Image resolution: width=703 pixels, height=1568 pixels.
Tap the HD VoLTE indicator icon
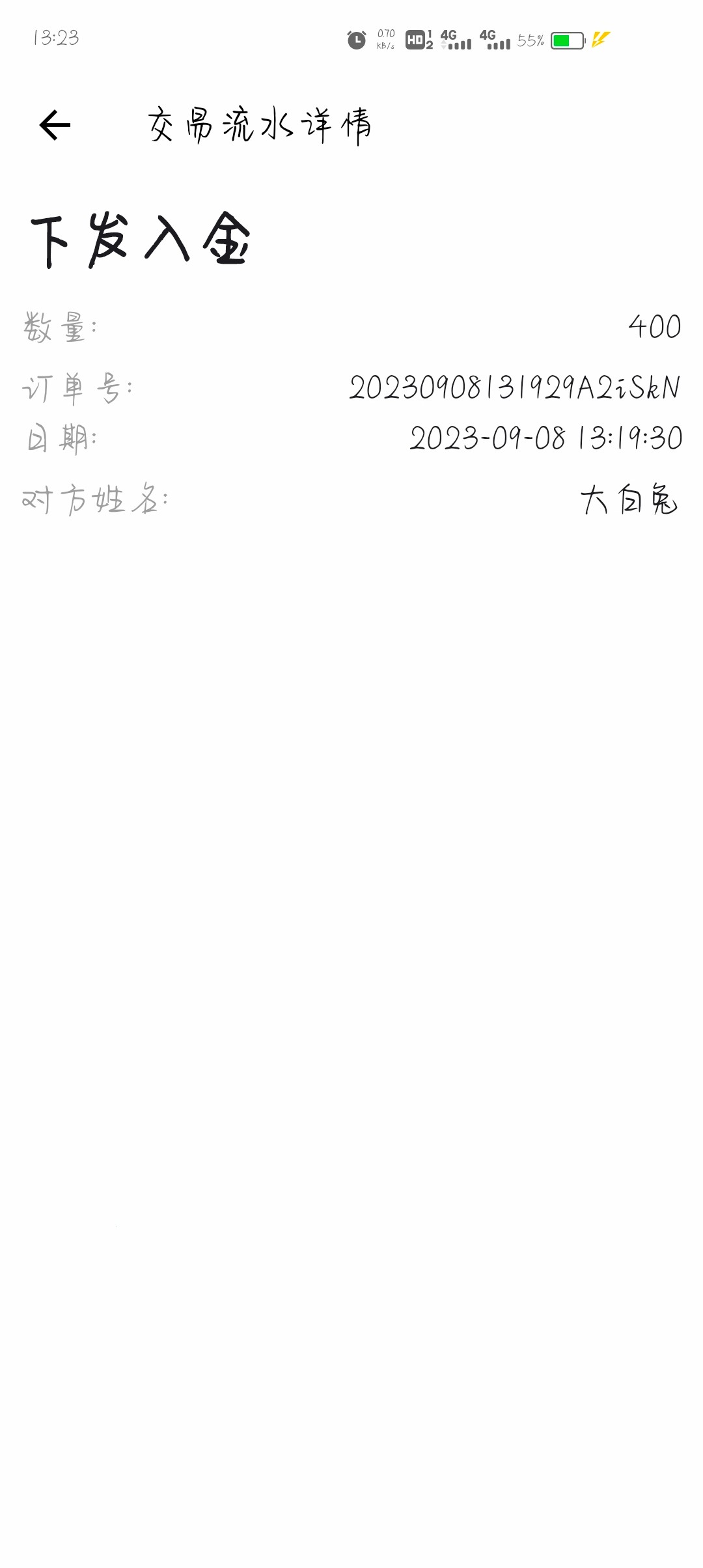414,40
